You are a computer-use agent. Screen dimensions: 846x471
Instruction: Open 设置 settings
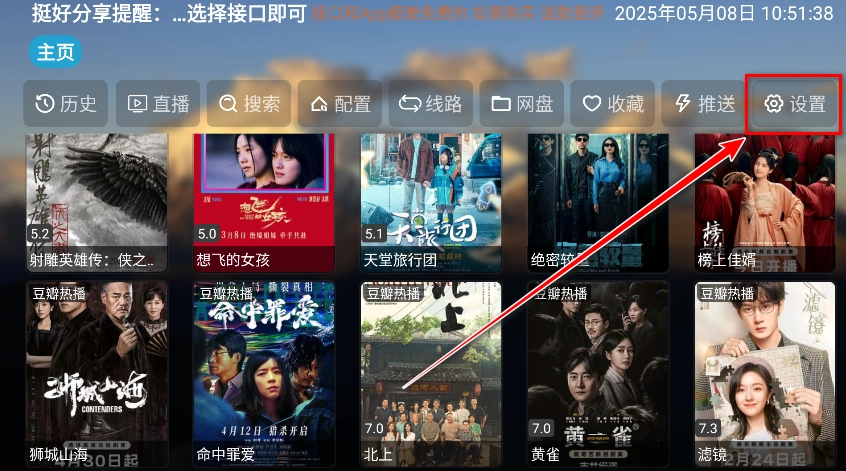point(794,104)
